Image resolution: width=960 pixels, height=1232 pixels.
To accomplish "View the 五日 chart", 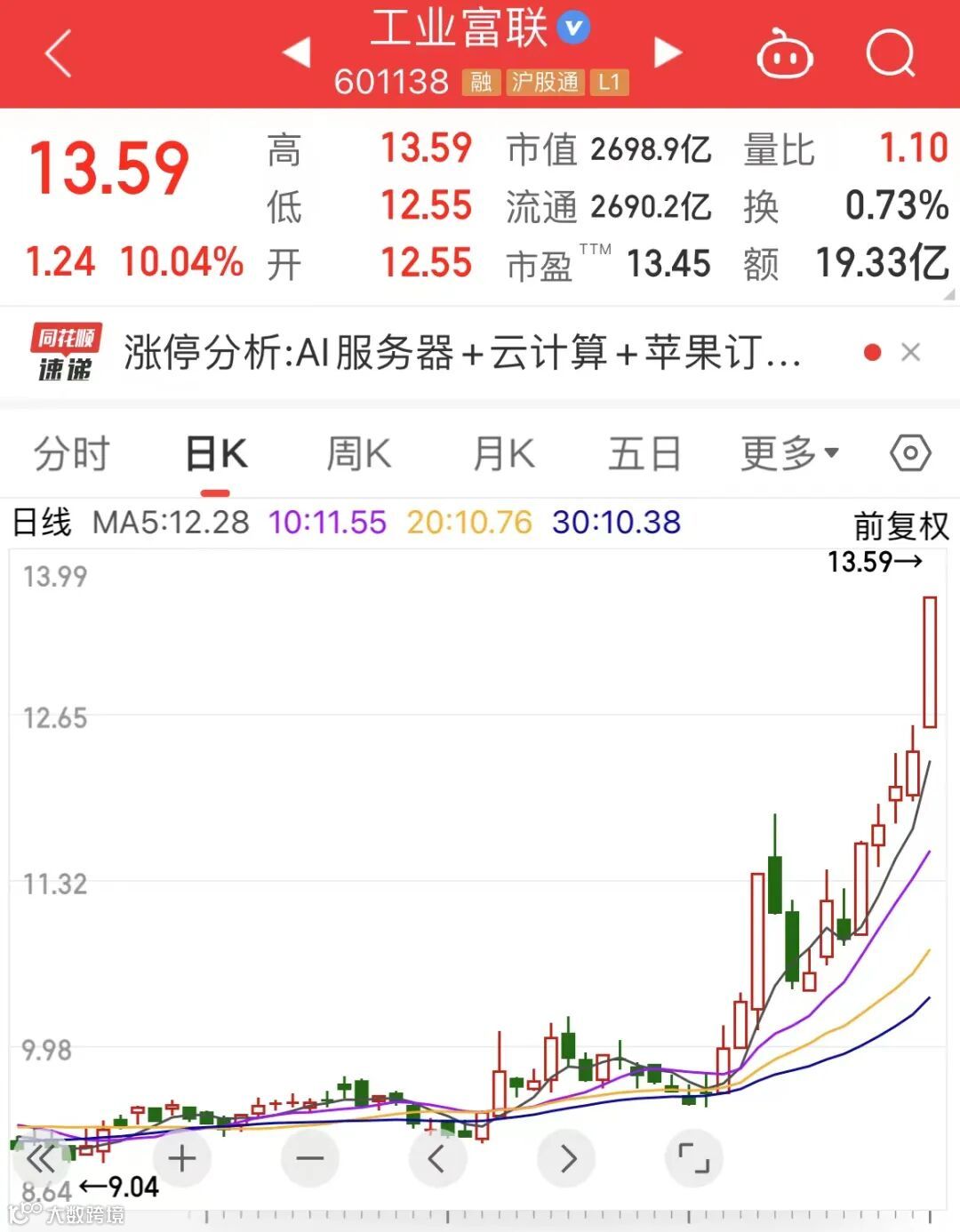I will 644,454.
